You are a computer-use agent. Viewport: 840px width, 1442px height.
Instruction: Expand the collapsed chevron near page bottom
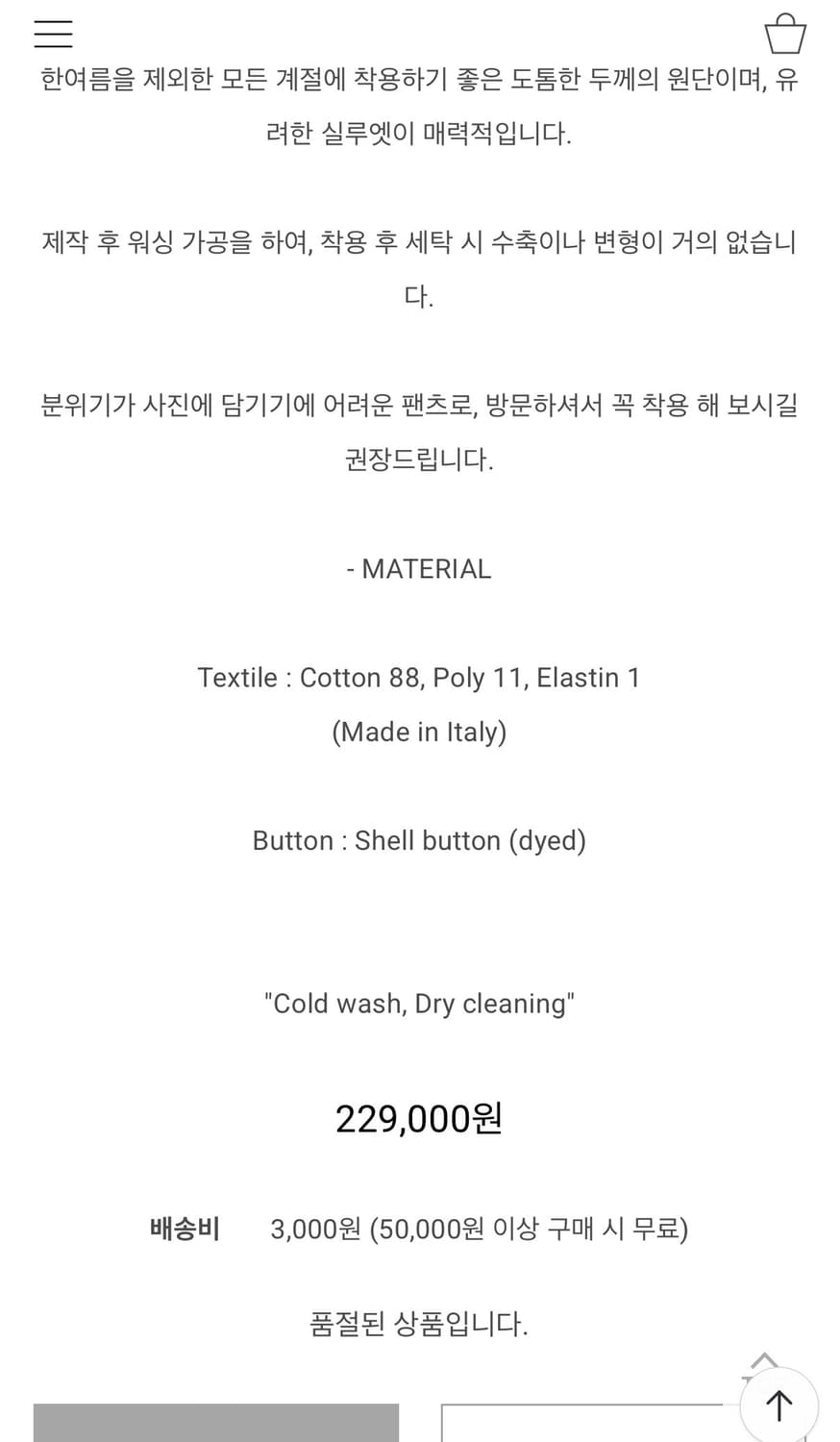tap(765, 1358)
